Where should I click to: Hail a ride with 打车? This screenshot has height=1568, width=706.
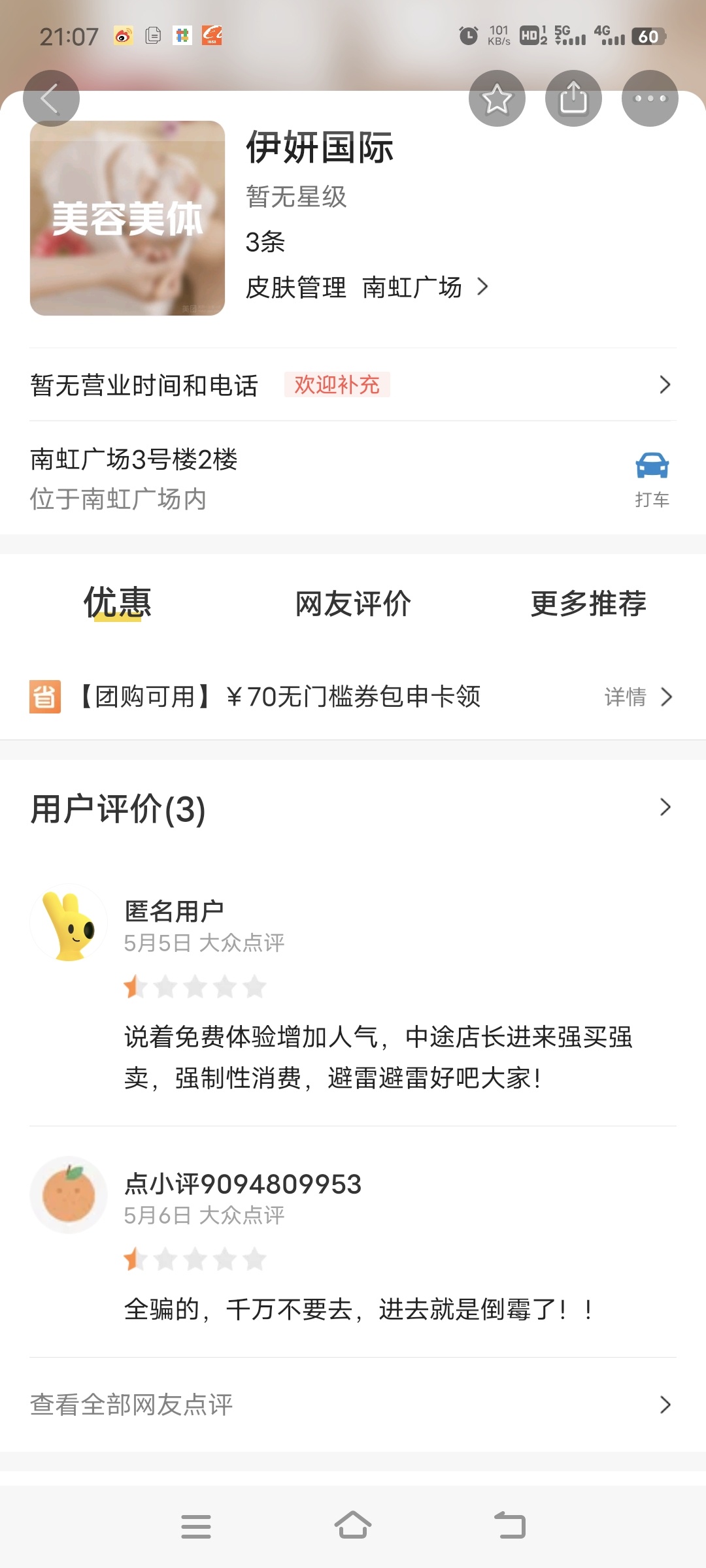click(652, 479)
